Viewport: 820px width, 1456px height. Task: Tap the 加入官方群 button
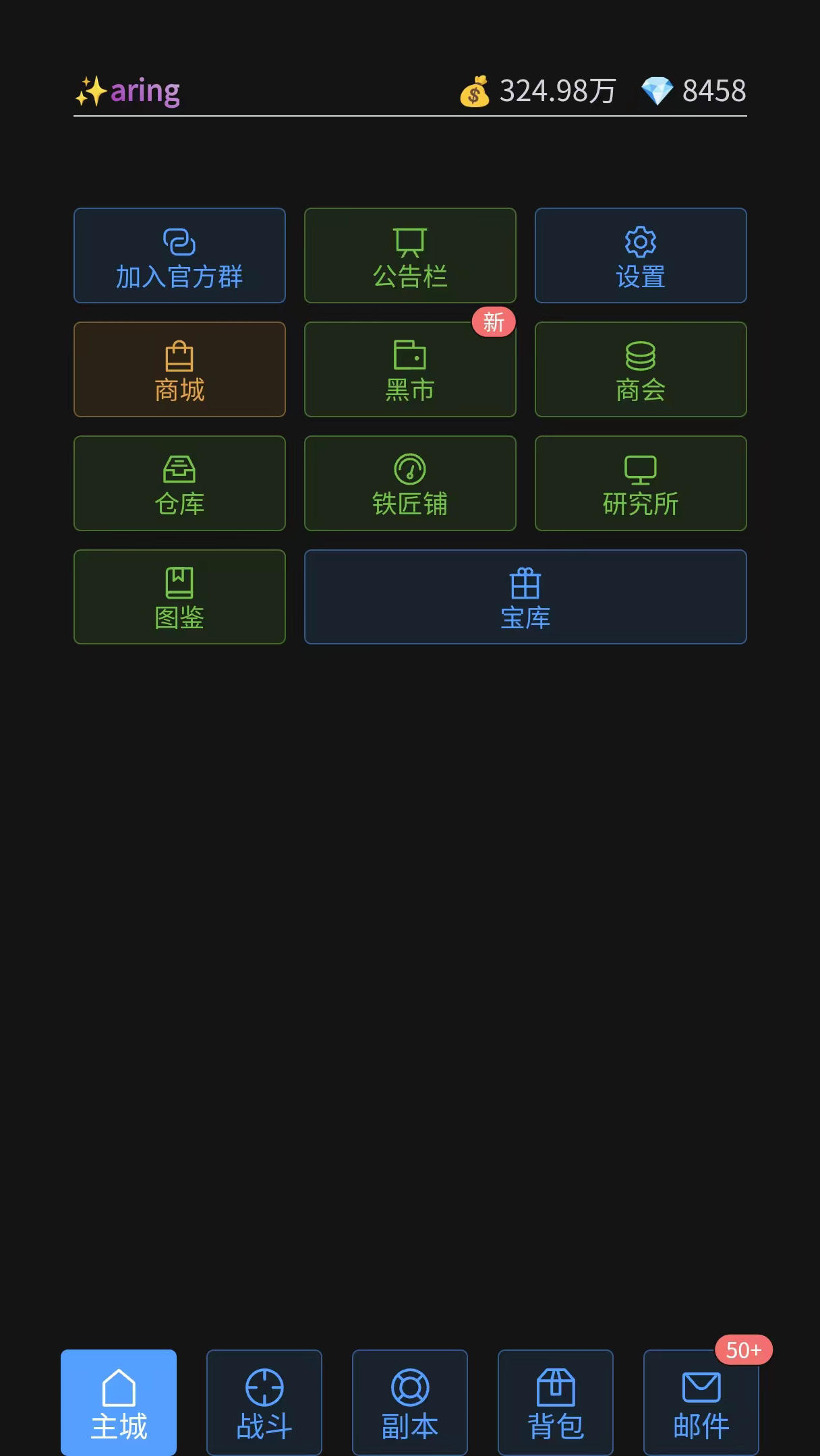[179, 255]
